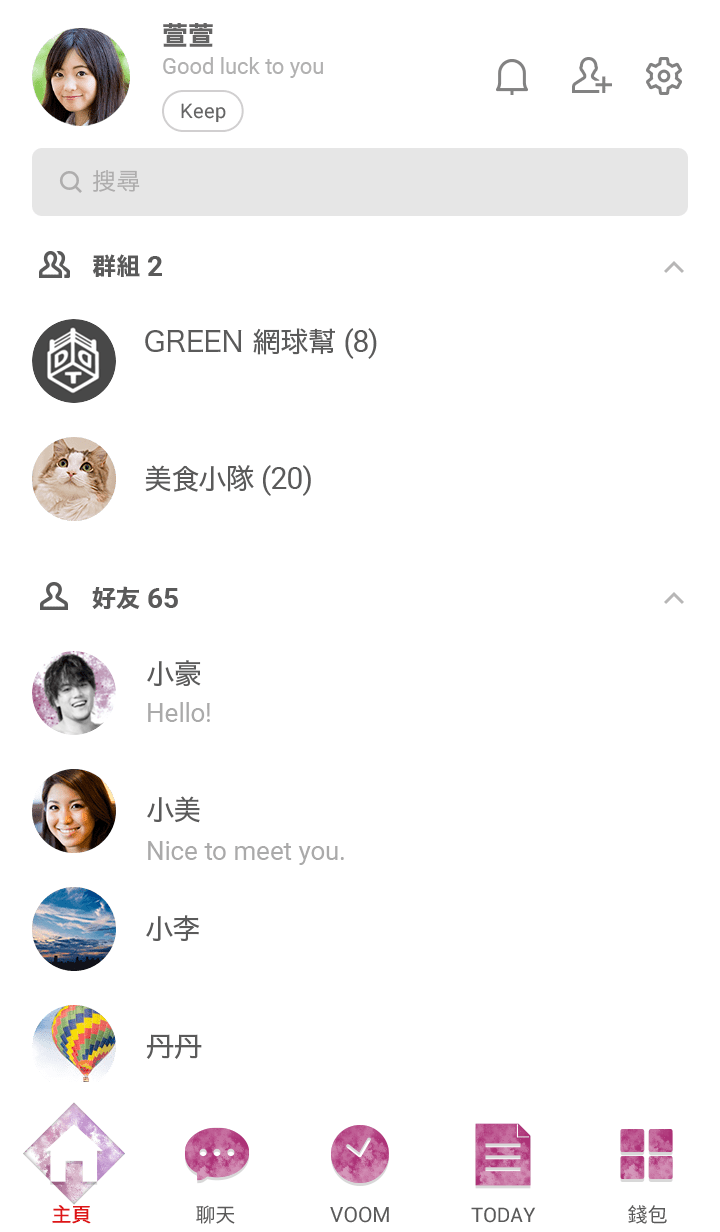Viewport: 720px width, 1232px height.
Task: Select 丹丹 from friends
Action: tap(360, 1046)
